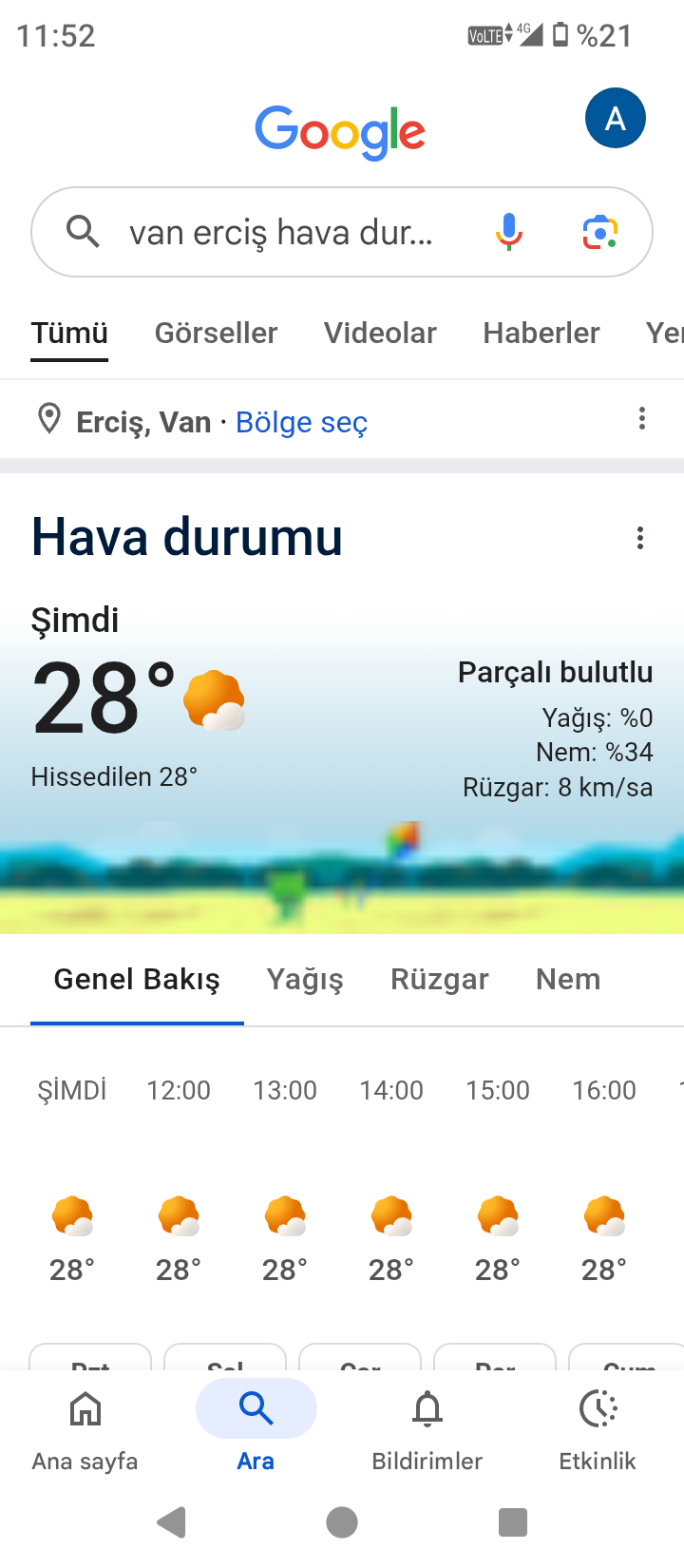
Task: Show the Nem weather tab
Action: [568, 979]
